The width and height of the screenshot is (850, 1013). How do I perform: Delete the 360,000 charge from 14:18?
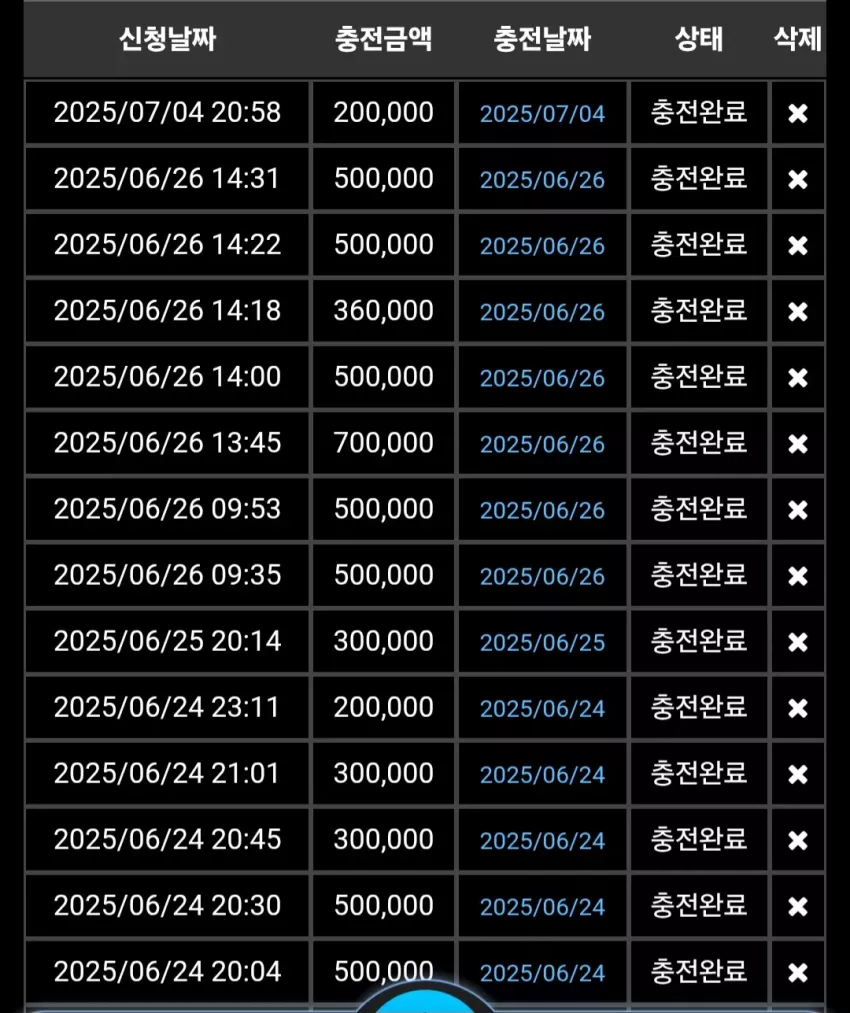click(798, 312)
